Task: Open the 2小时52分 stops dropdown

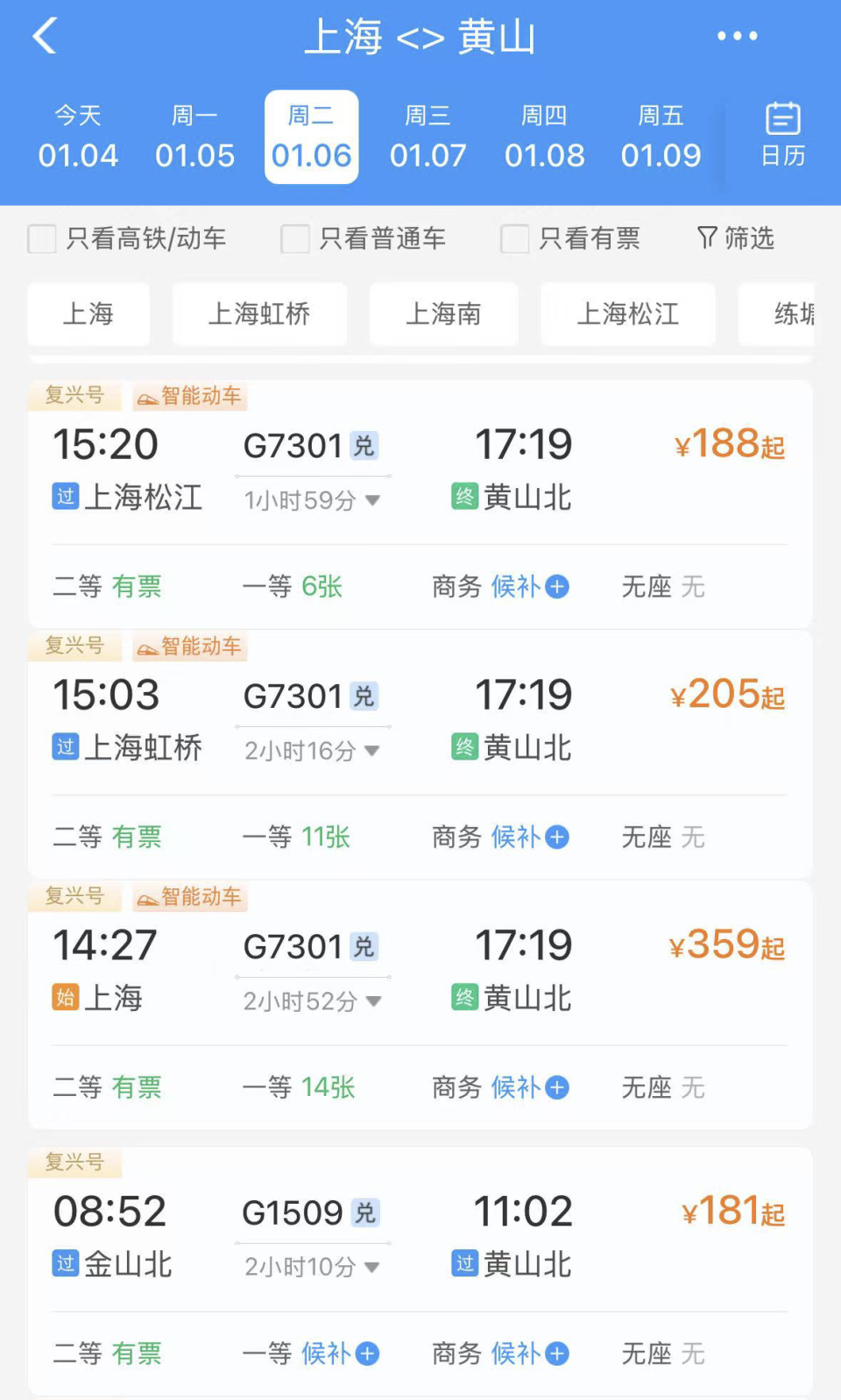Action: coord(314,1001)
